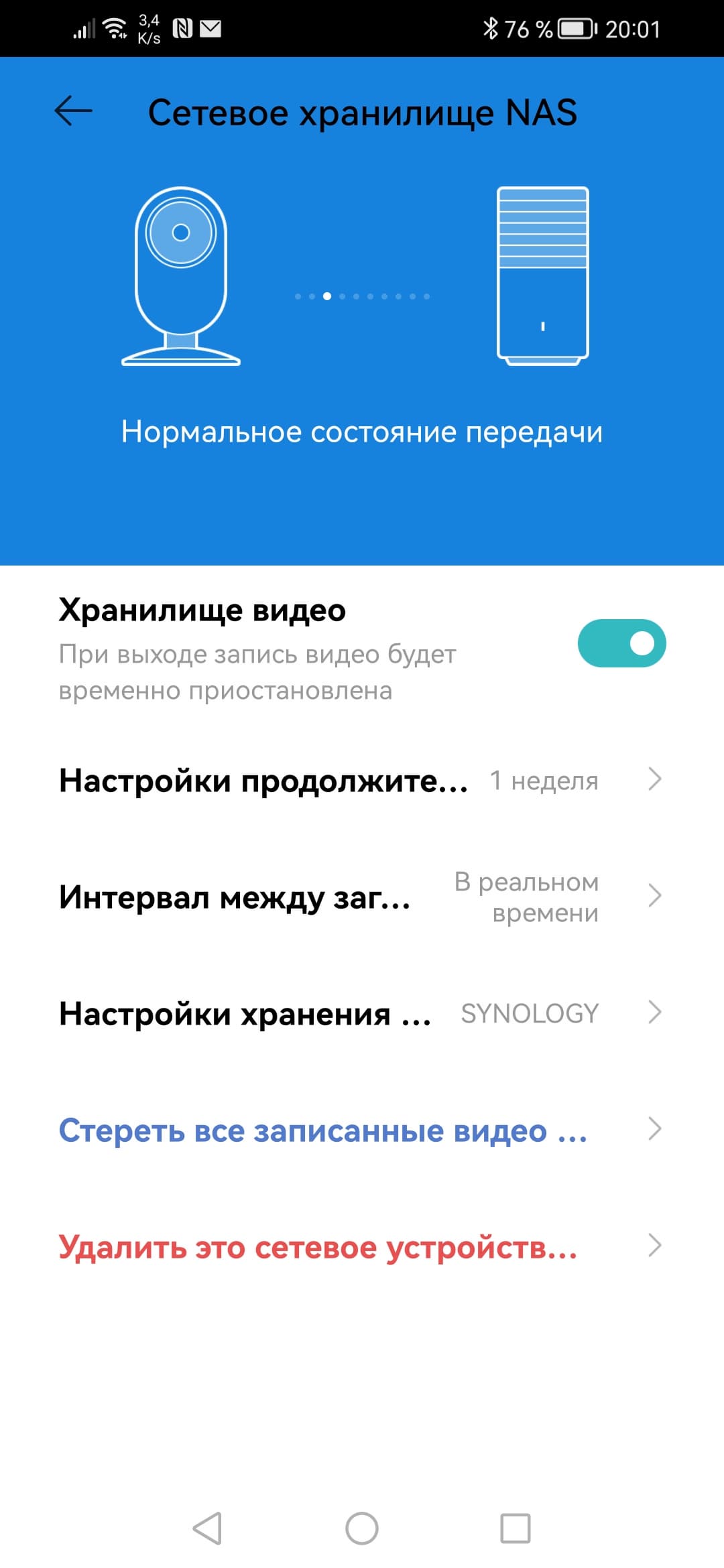Go back from the NAS storage screen
724x1568 pixels.
[73, 111]
